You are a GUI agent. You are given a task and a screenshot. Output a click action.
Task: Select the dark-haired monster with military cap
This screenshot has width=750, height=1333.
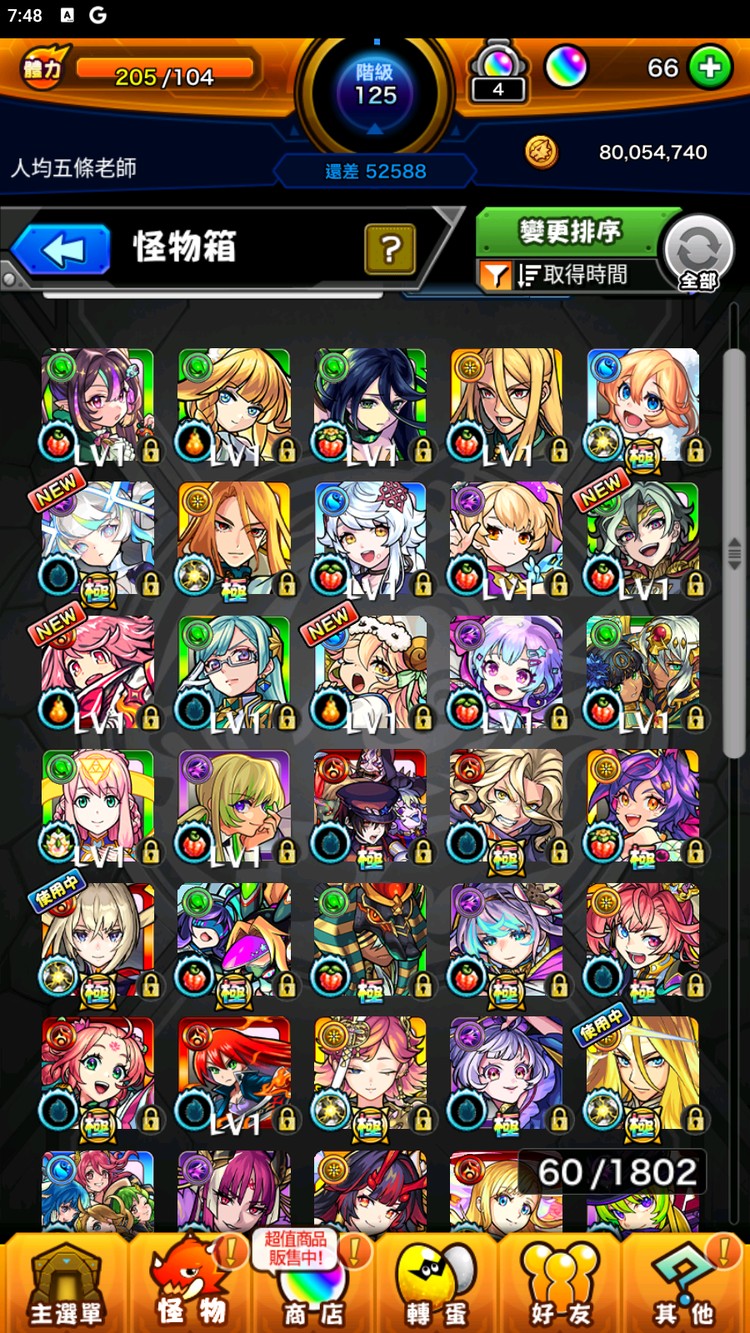(x=370, y=807)
